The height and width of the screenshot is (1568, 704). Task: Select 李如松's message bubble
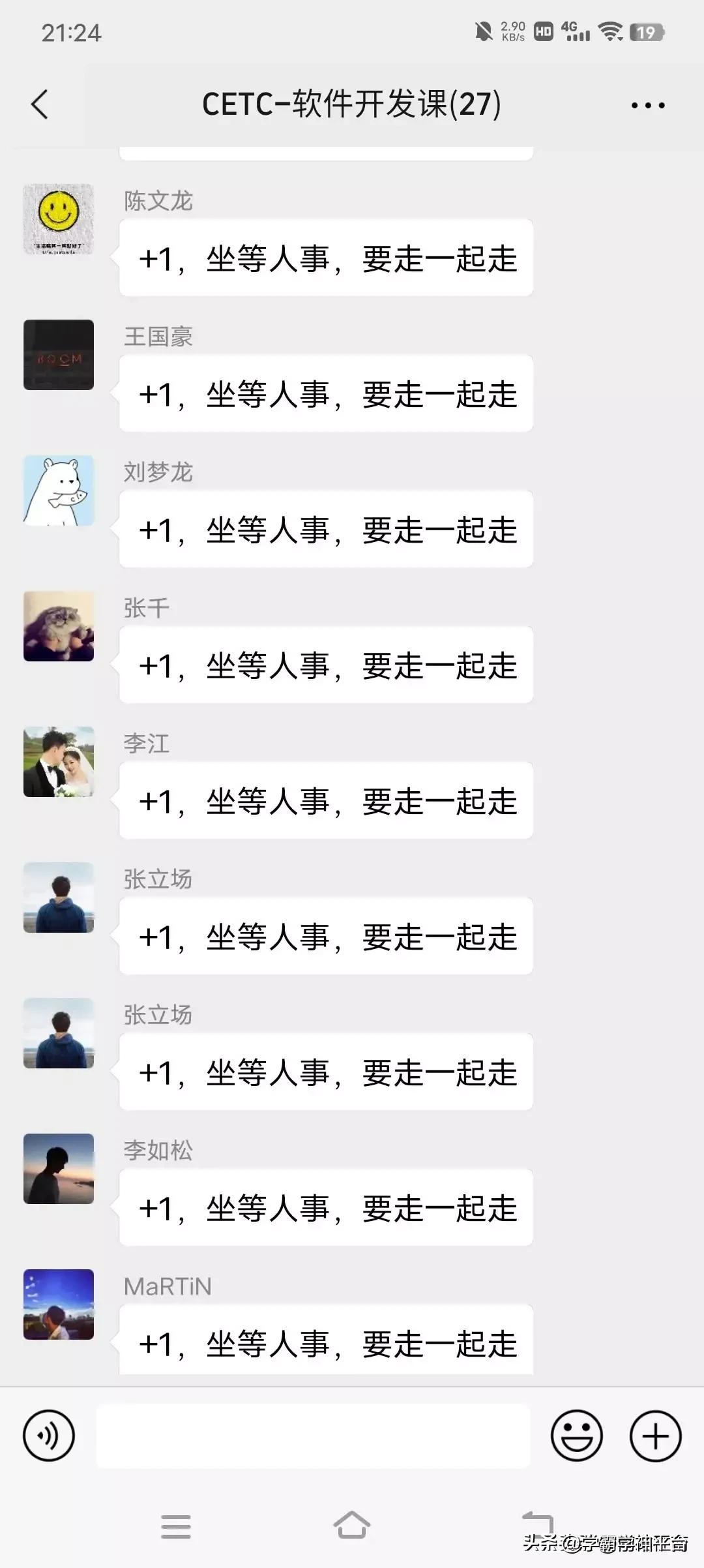(325, 1208)
